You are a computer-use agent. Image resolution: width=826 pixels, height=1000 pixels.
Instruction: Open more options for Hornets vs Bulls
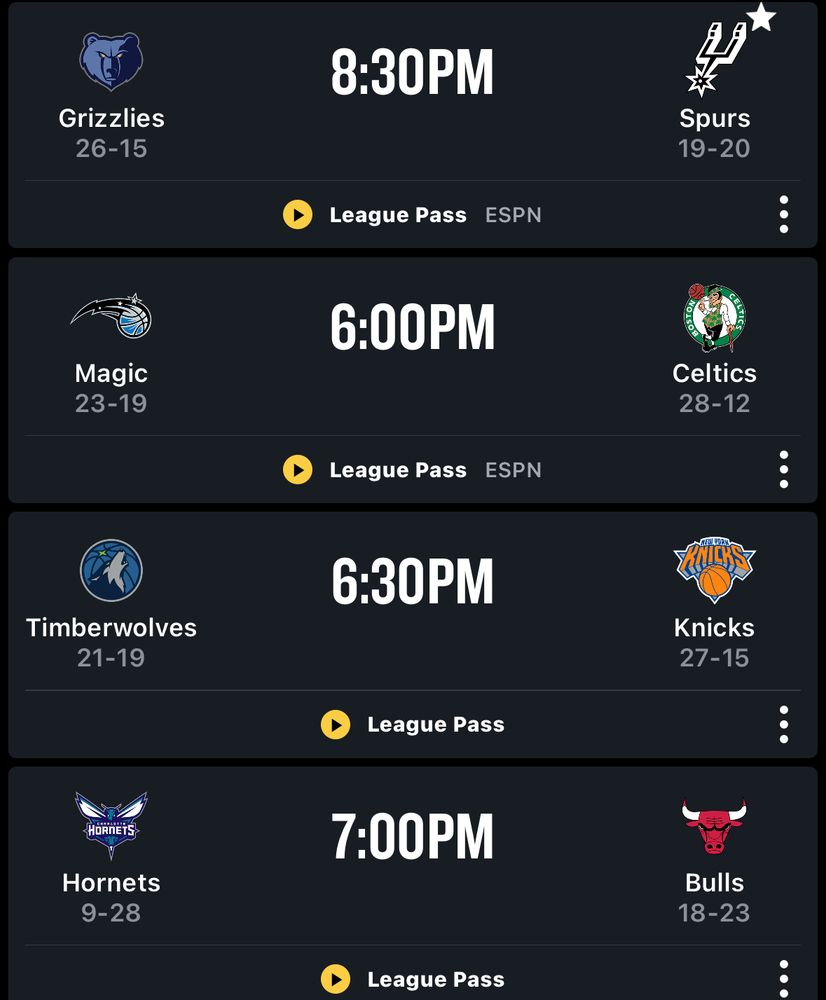tap(783, 978)
